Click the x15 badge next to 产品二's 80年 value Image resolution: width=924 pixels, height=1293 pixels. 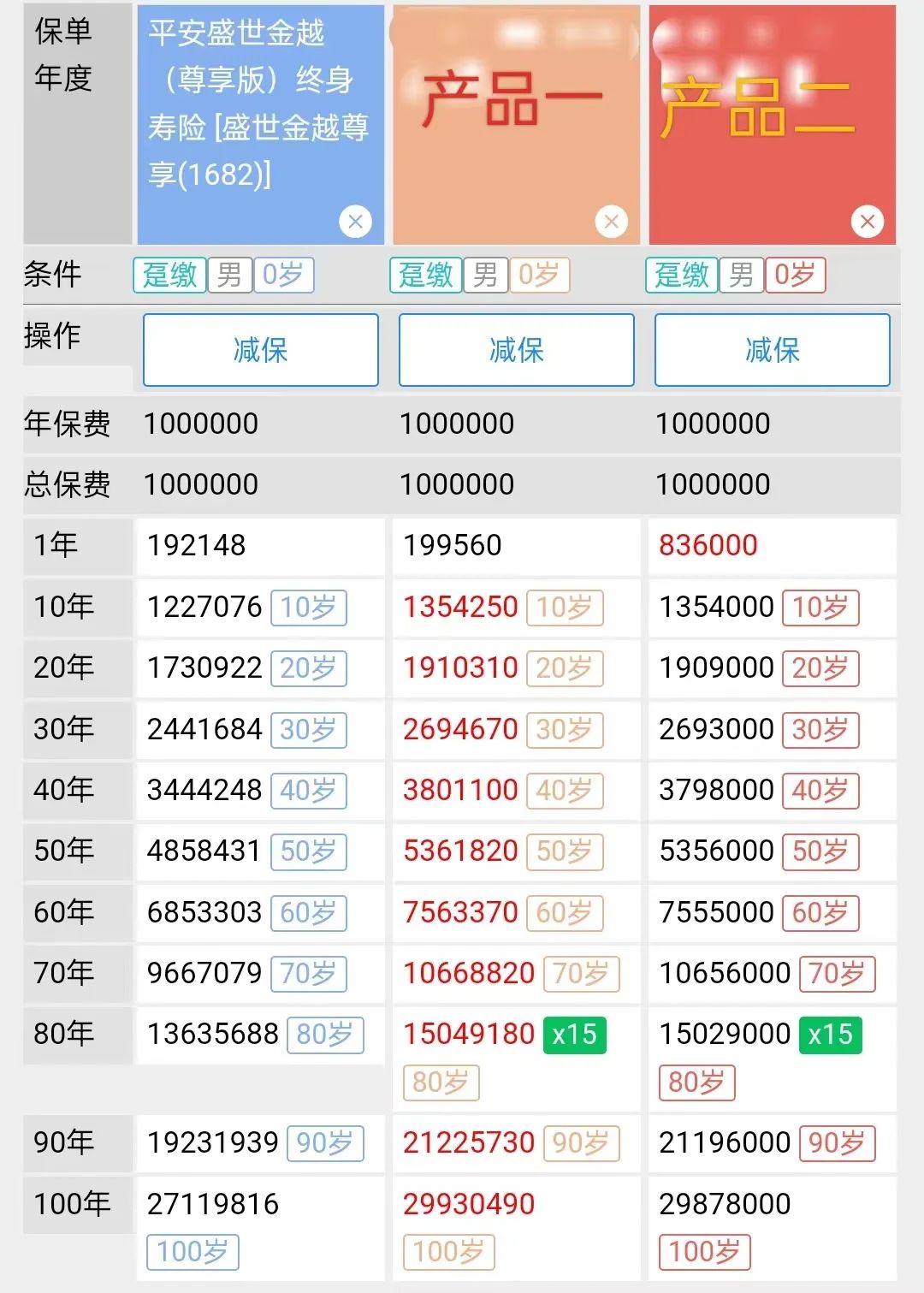[831, 1035]
